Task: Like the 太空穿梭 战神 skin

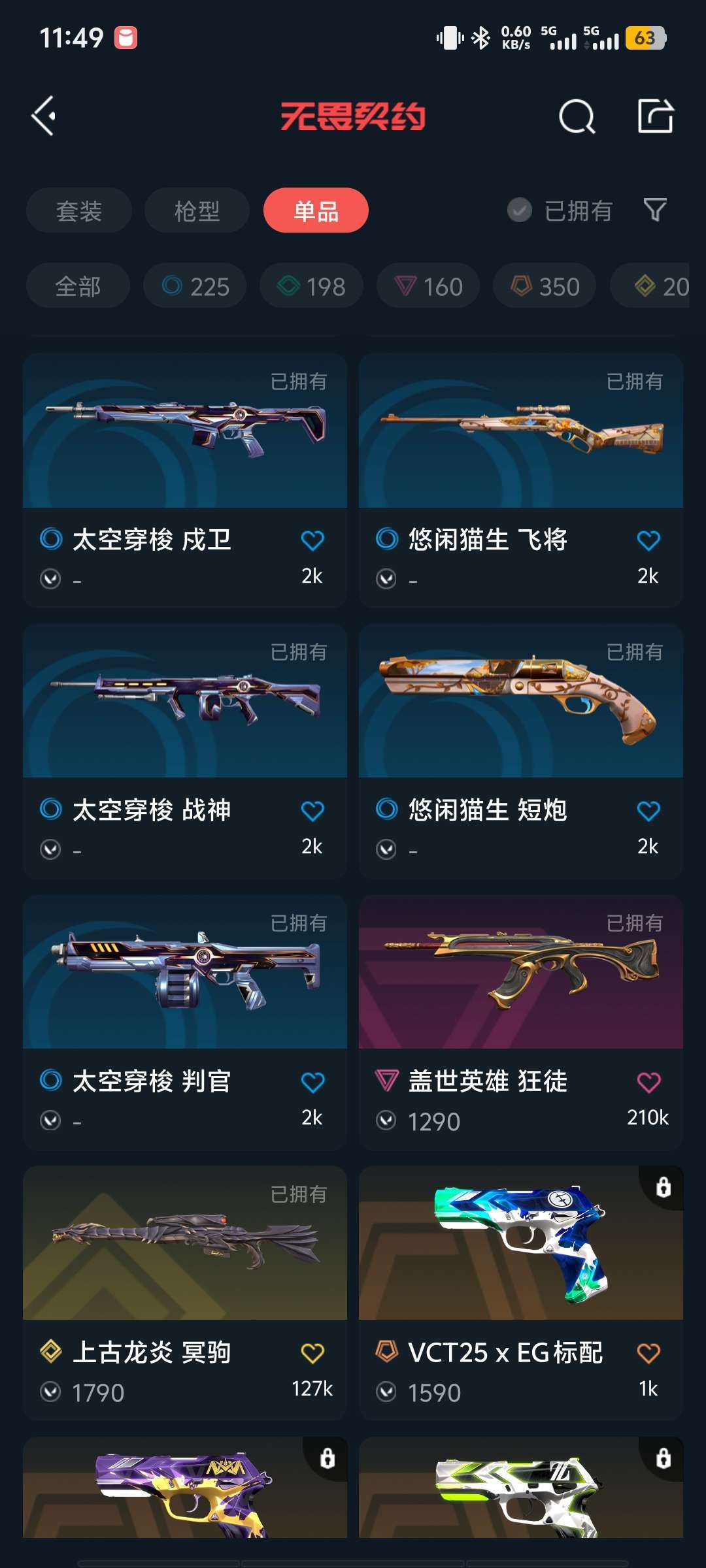Action: [x=312, y=811]
